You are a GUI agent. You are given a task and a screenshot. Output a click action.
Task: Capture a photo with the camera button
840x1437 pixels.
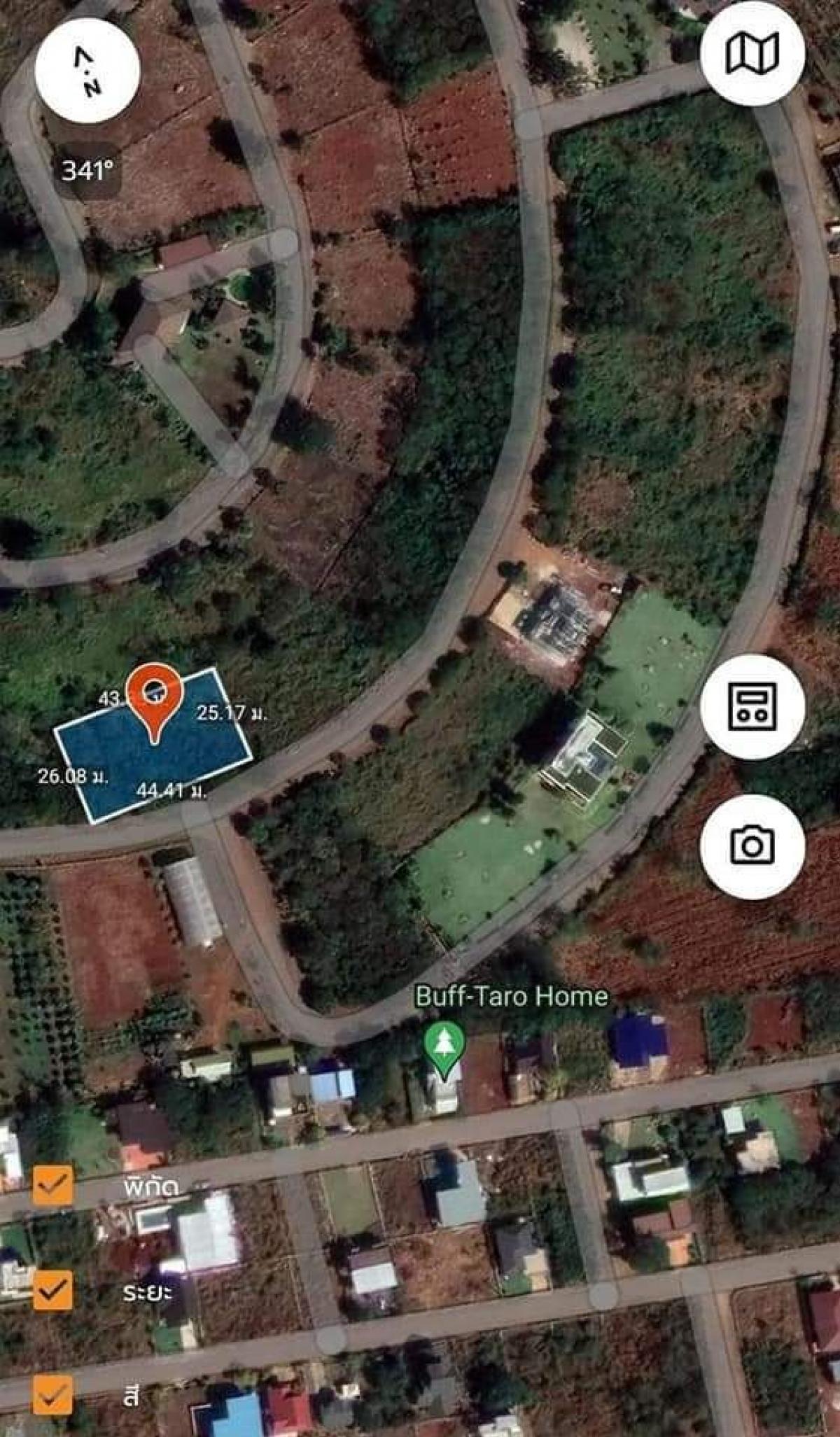coord(752,846)
